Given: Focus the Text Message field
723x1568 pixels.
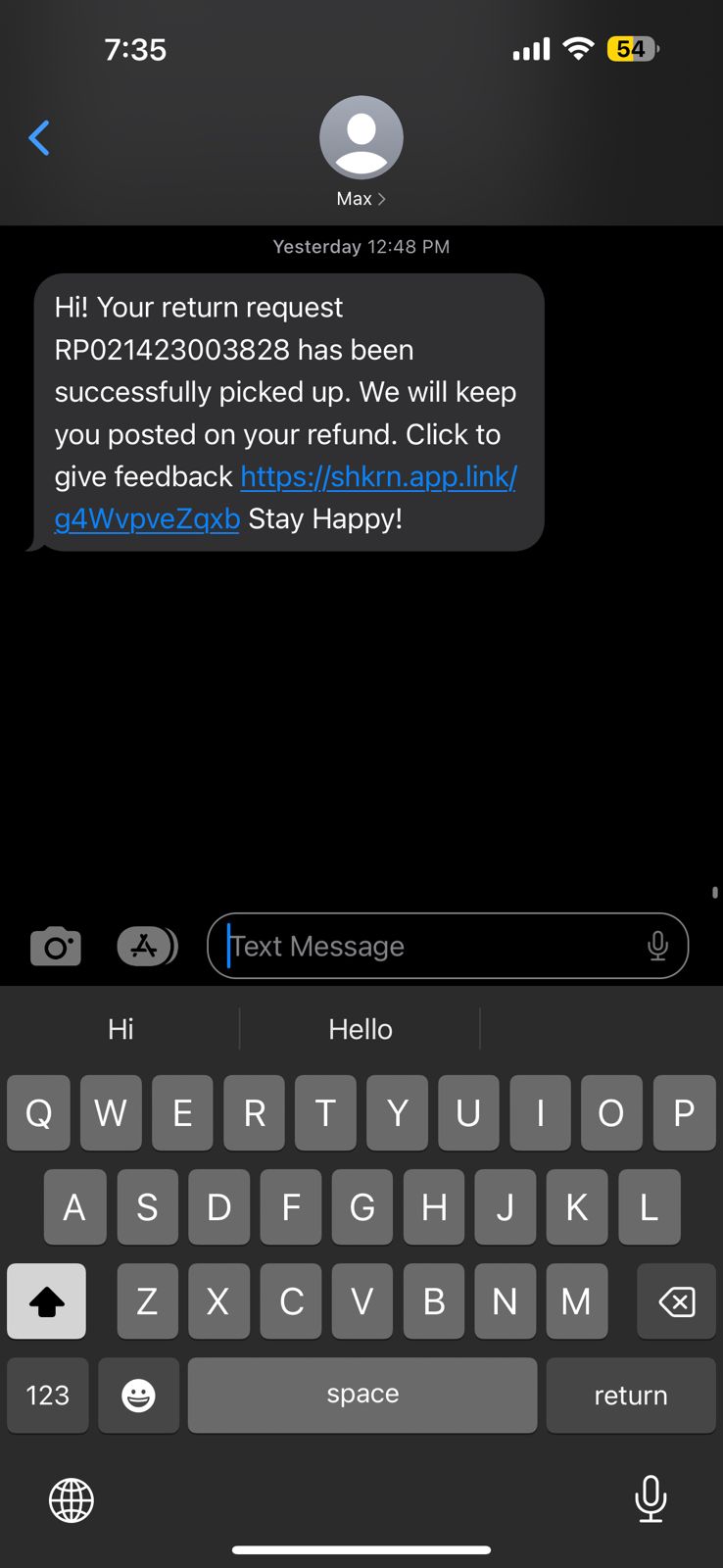Looking at the screenshot, I should tap(431, 947).
